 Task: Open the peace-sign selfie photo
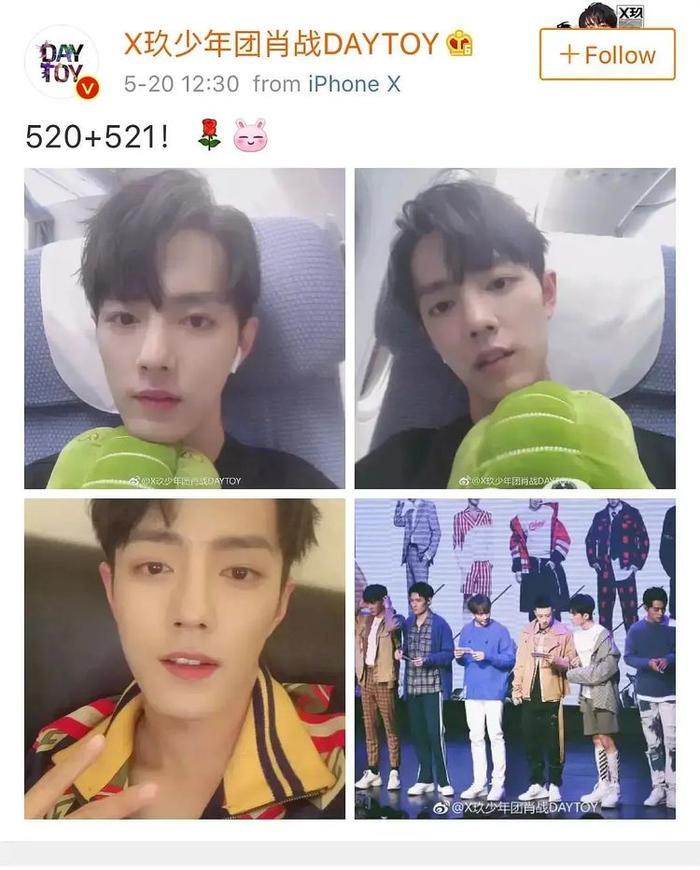pyautogui.click(x=184, y=657)
